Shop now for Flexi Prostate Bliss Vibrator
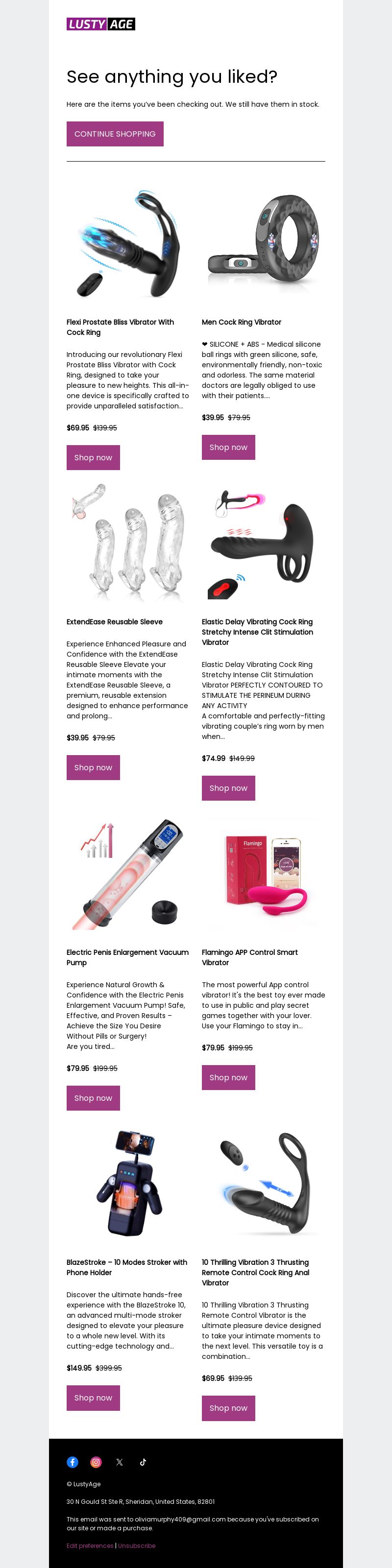Viewport: 392px width, 1568px height. pos(93,458)
